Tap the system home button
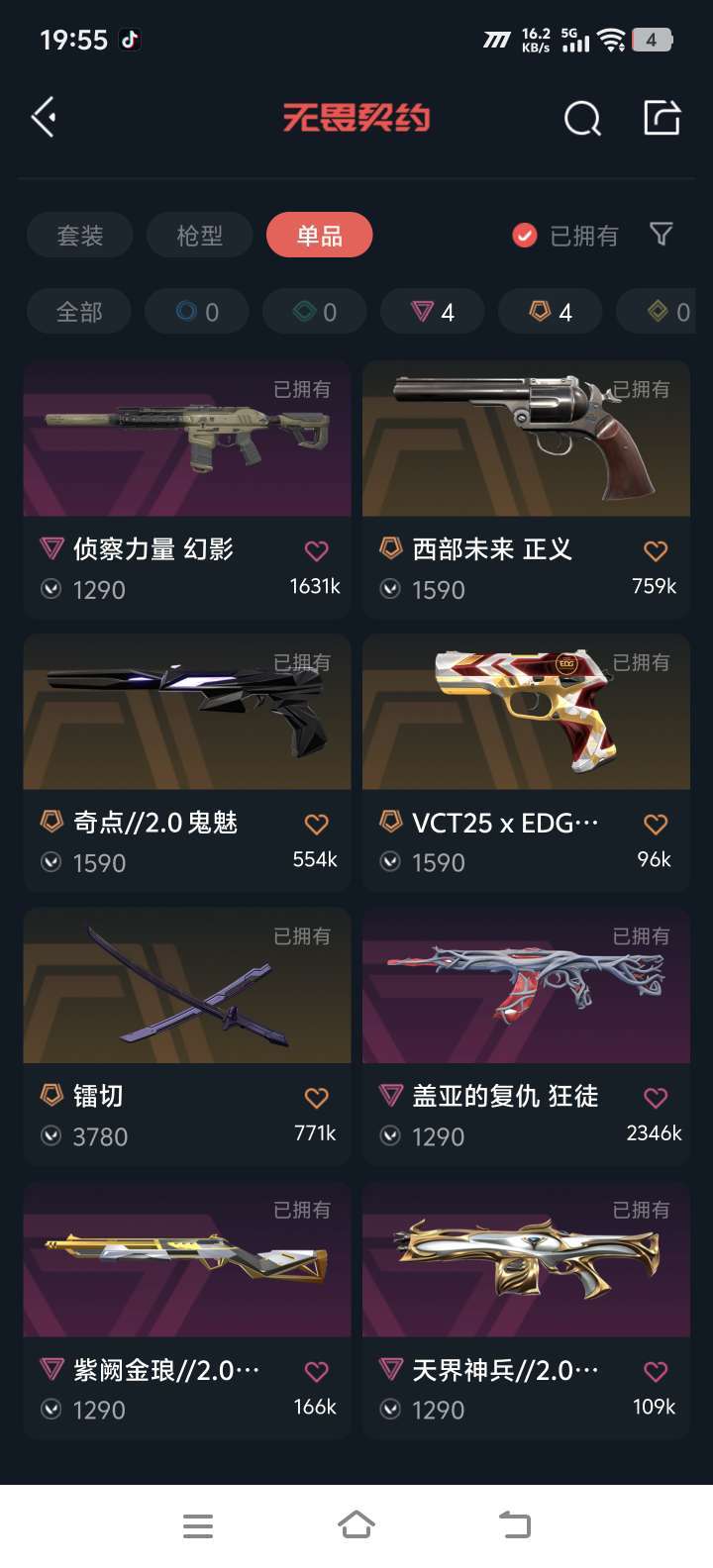This screenshot has height=1568, width=713. pos(356,1524)
